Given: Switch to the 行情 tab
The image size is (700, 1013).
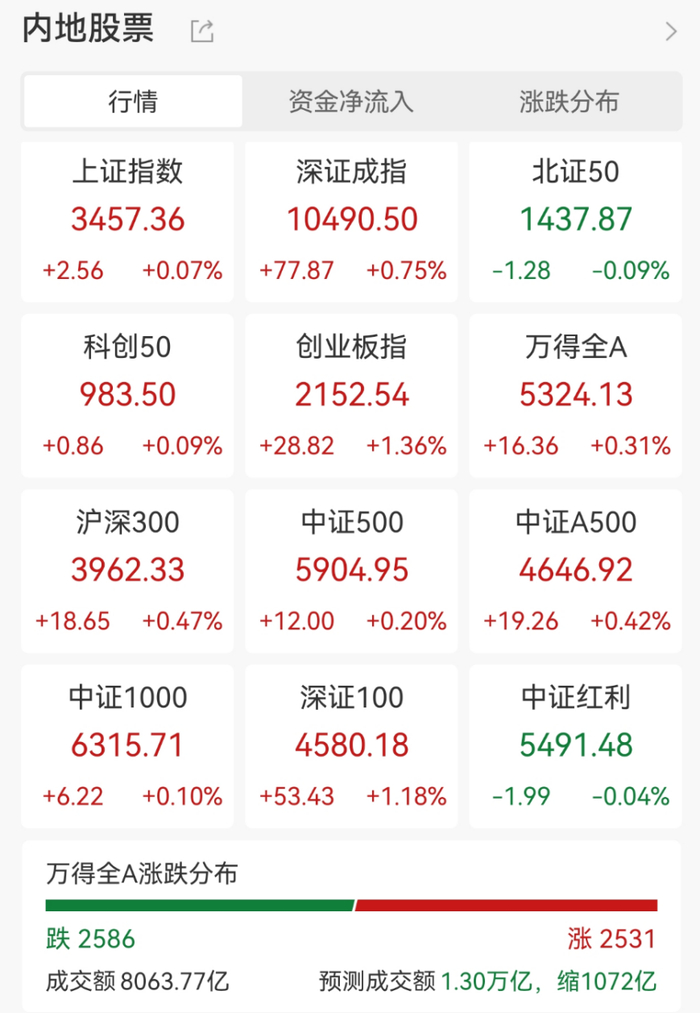Looking at the screenshot, I should tap(133, 101).
